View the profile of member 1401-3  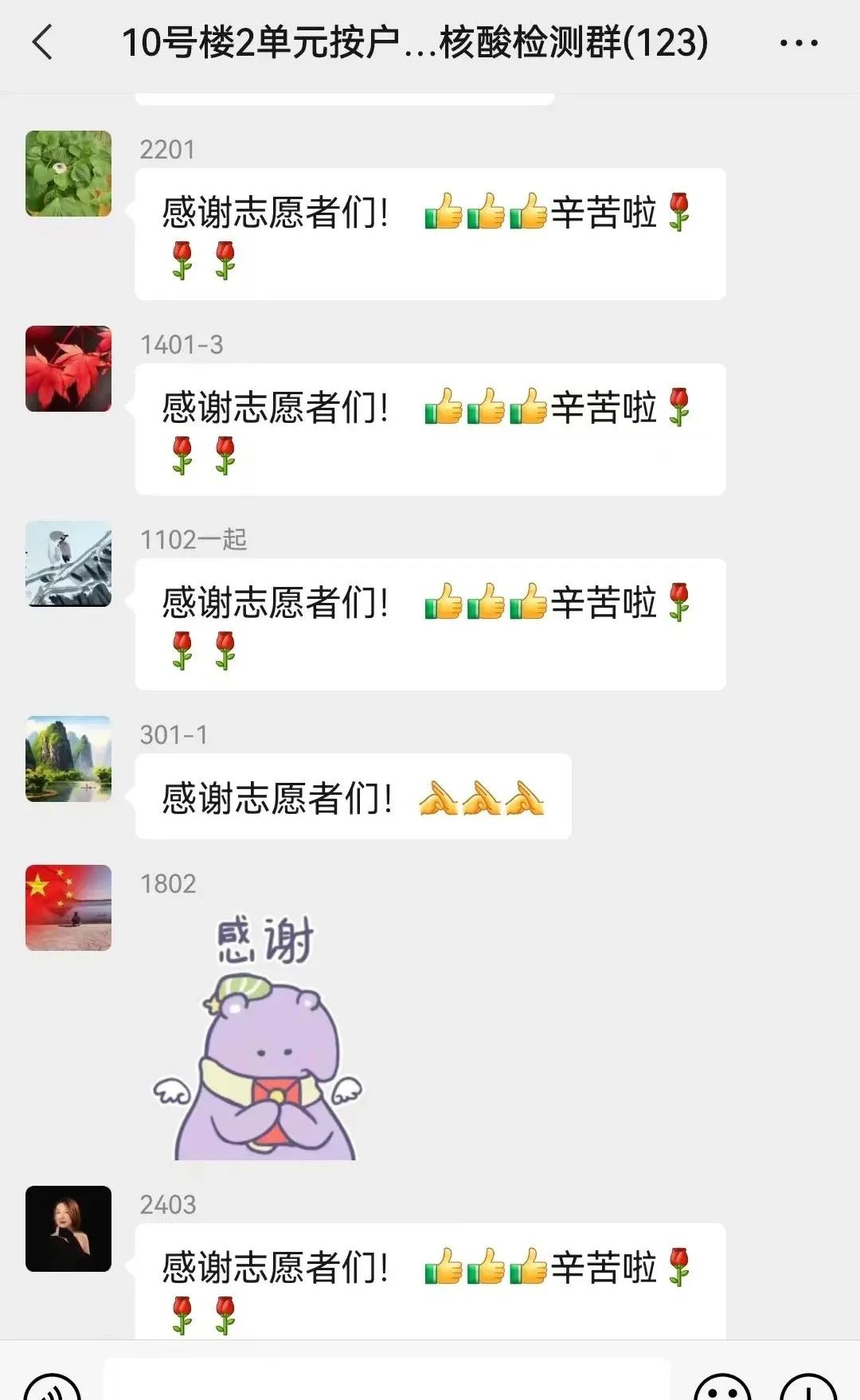[x=68, y=369]
